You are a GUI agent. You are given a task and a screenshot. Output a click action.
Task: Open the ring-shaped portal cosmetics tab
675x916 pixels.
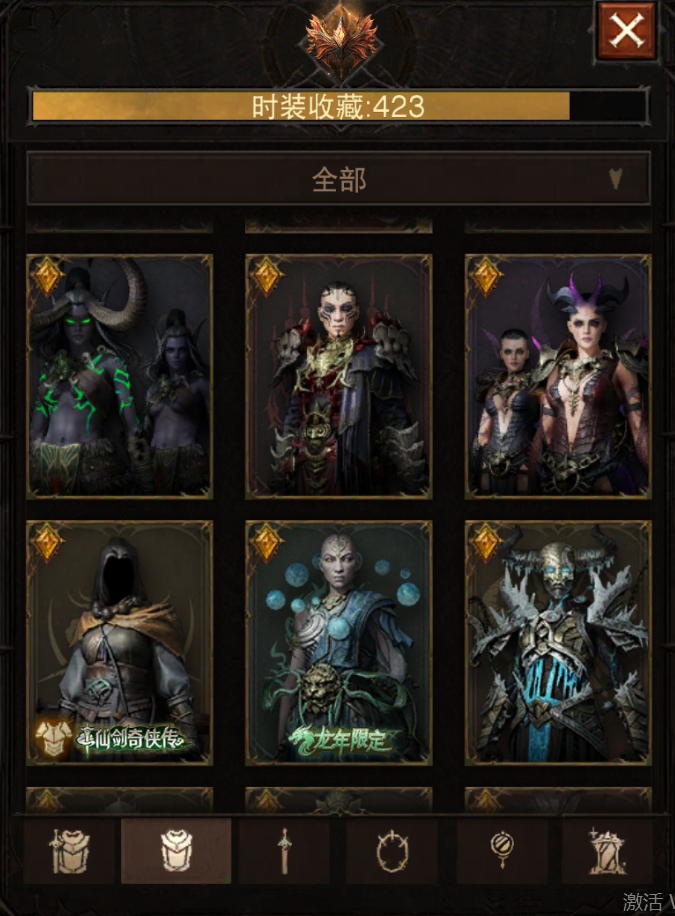click(x=392, y=852)
